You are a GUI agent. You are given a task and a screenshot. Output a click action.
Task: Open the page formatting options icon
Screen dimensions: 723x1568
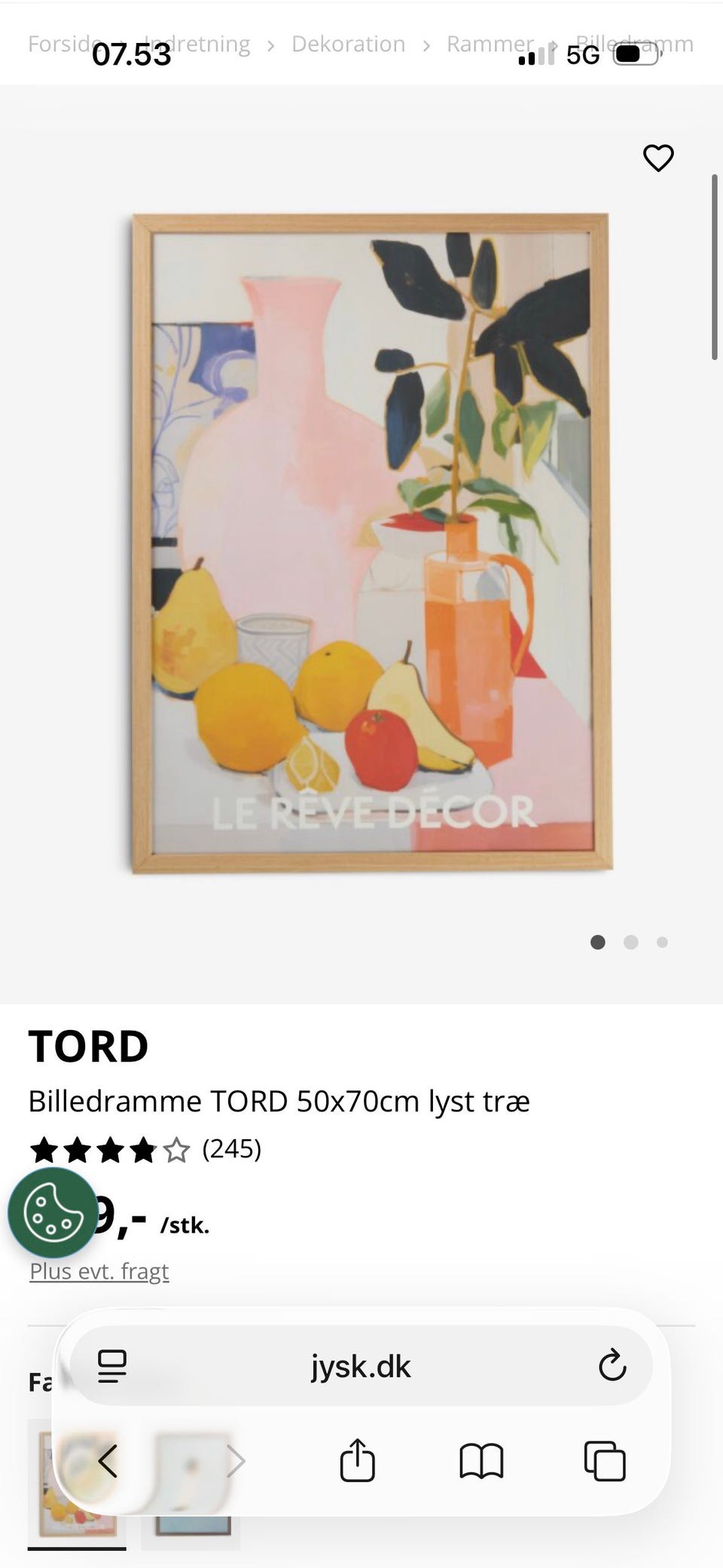pyautogui.click(x=110, y=1367)
